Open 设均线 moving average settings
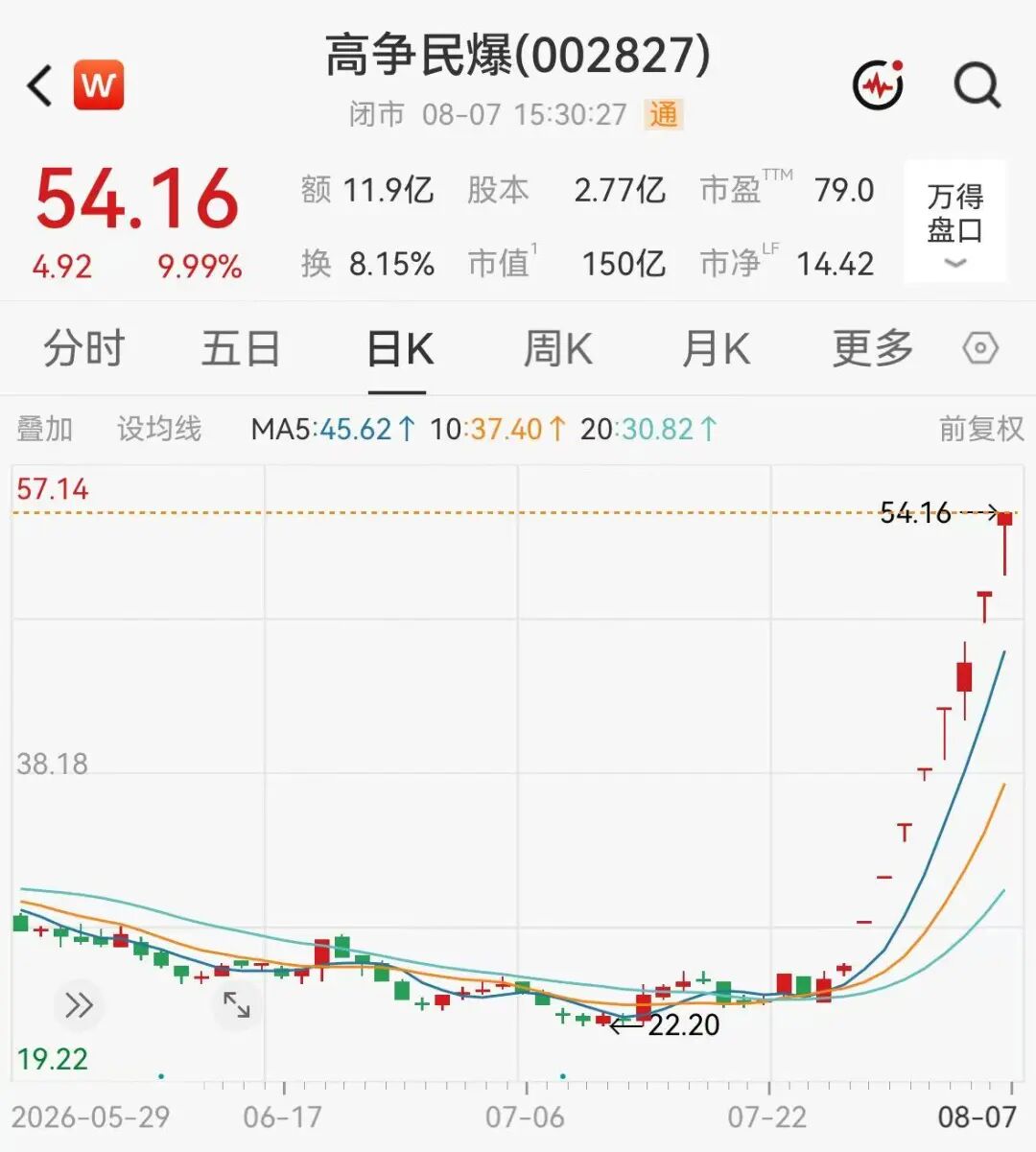 coord(159,429)
